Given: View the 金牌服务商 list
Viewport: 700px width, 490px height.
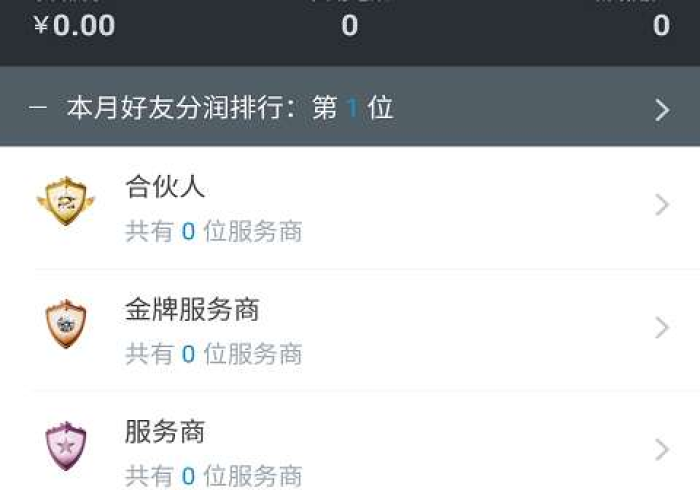Looking at the screenshot, I should tap(350, 329).
